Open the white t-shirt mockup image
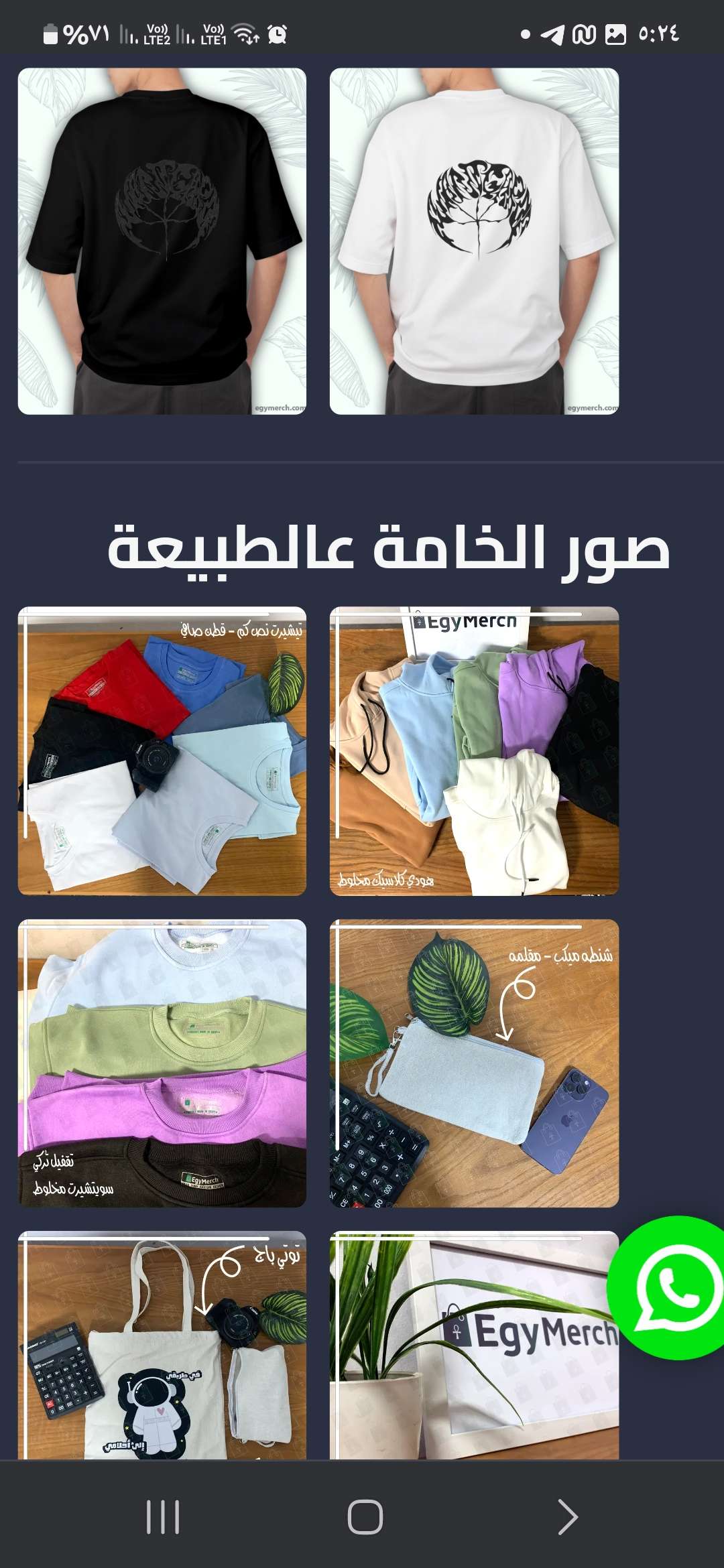Image resolution: width=724 pixels, height=1568 pixels. pos(474,241)
